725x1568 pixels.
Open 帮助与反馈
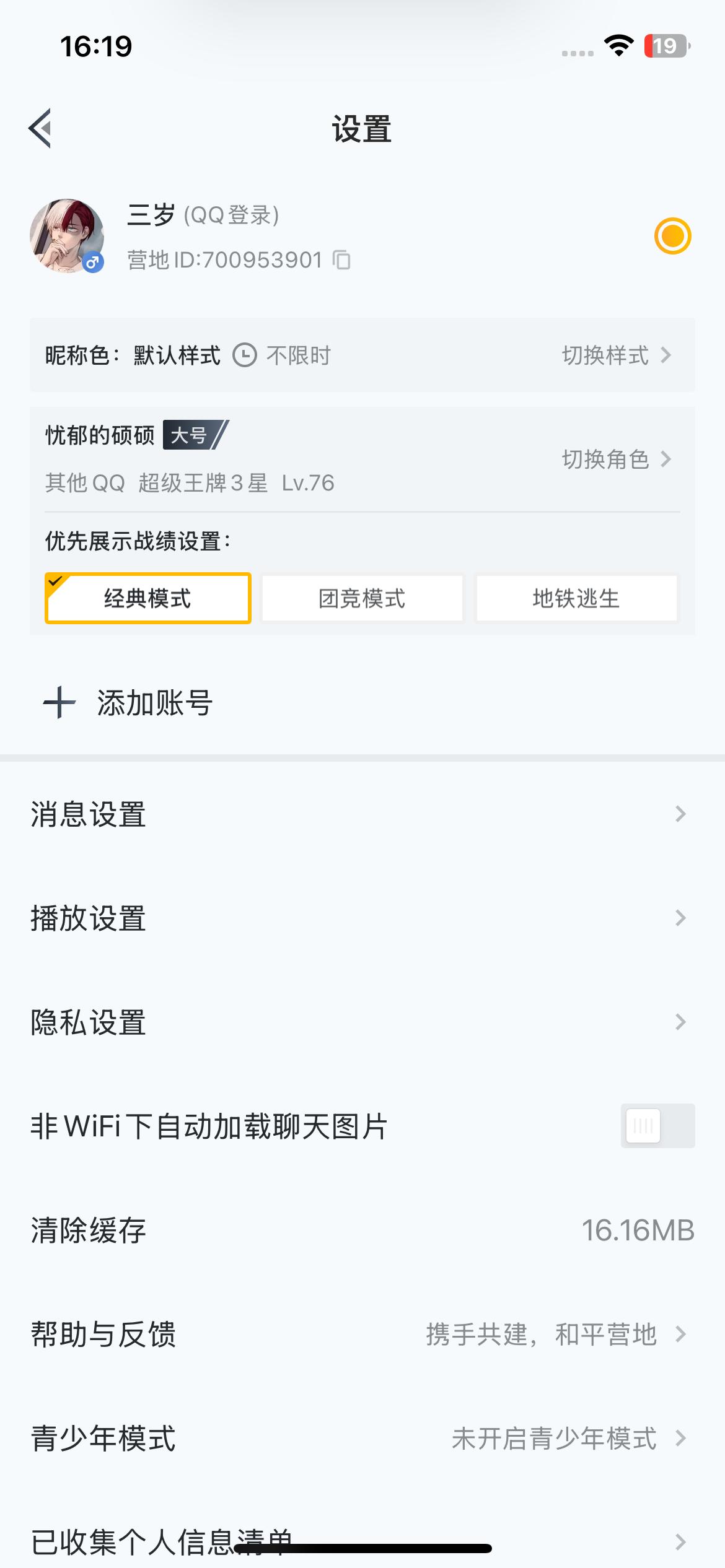click(362, 1334)
